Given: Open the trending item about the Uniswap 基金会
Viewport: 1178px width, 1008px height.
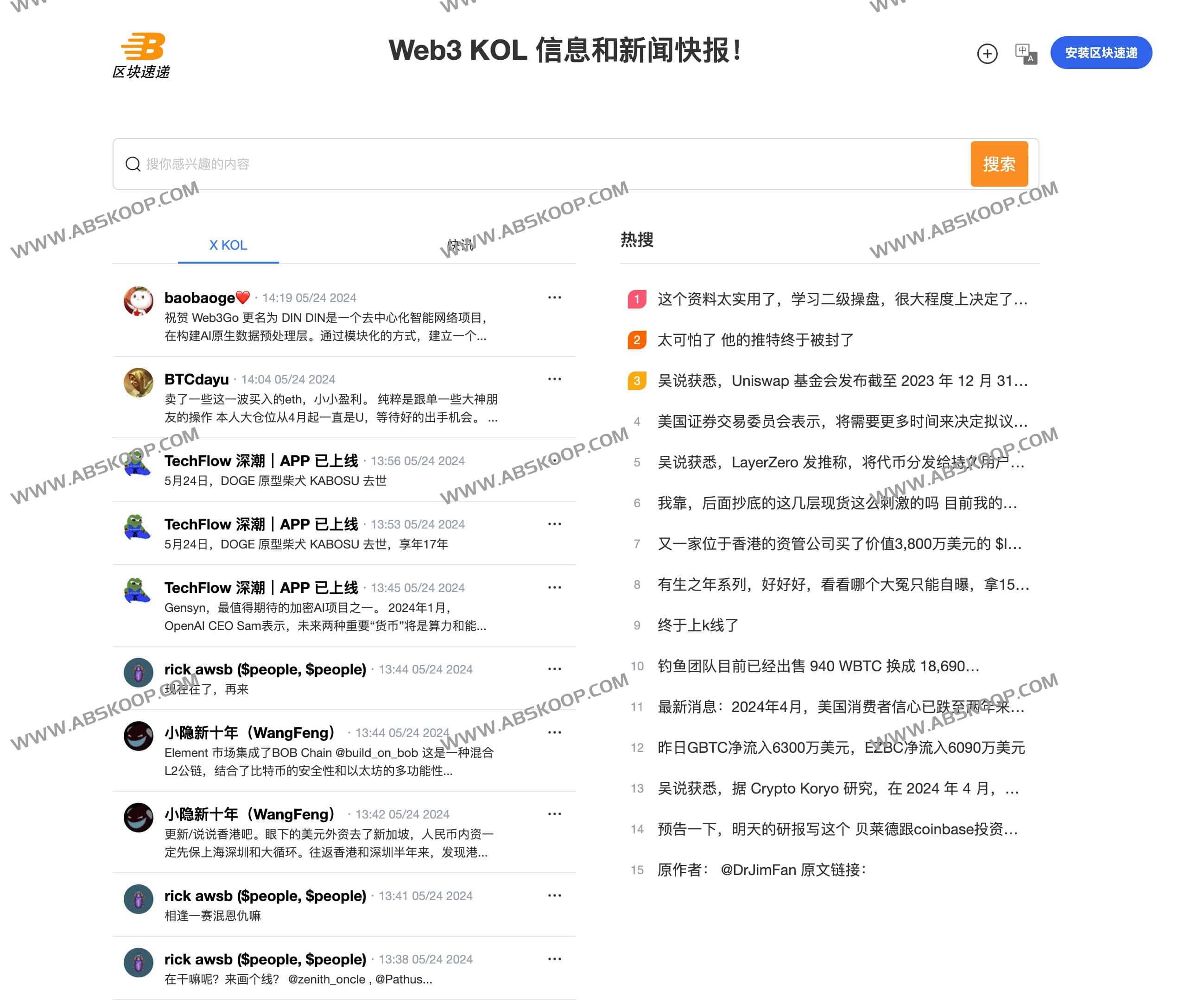Looking at the screenshot, I should tap(842, 381).
